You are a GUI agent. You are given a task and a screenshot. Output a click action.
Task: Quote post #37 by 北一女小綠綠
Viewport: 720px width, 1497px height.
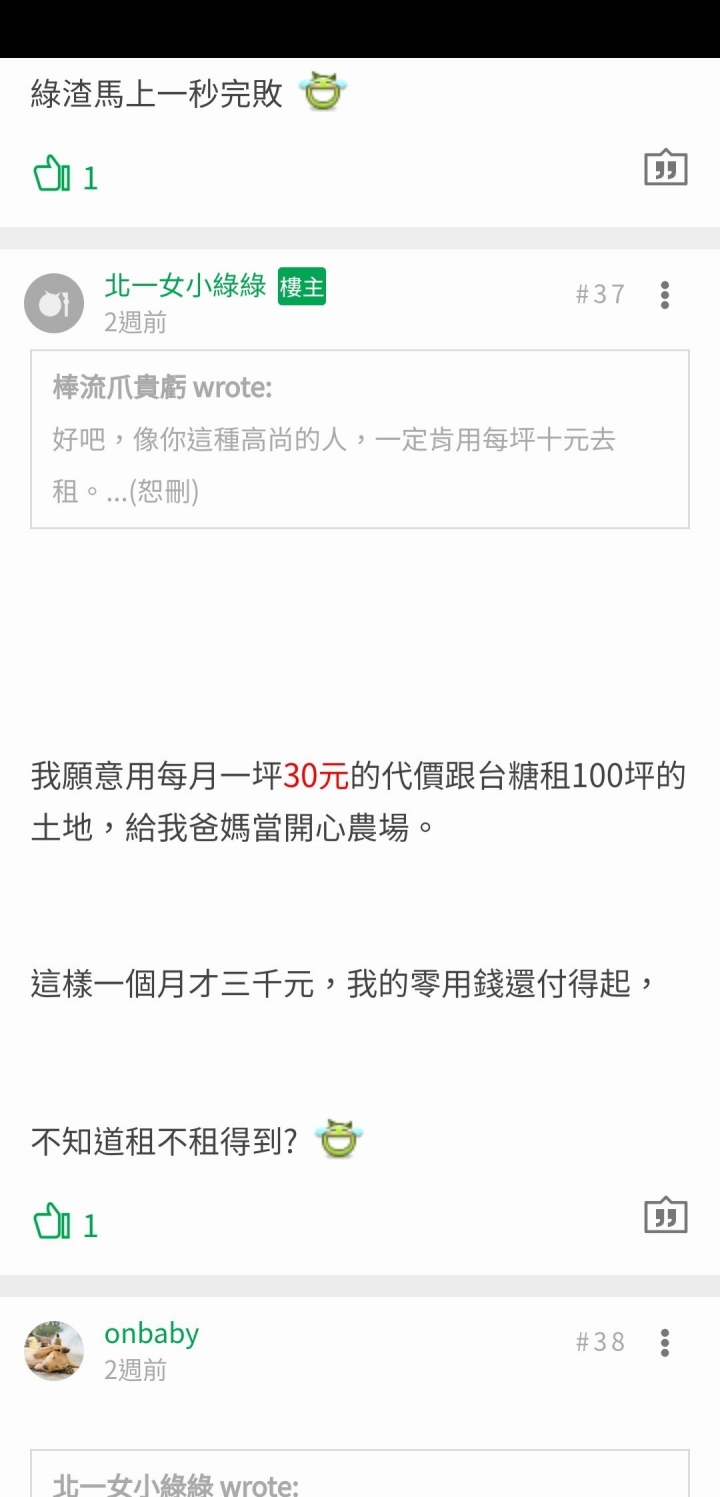[665, 1216]
